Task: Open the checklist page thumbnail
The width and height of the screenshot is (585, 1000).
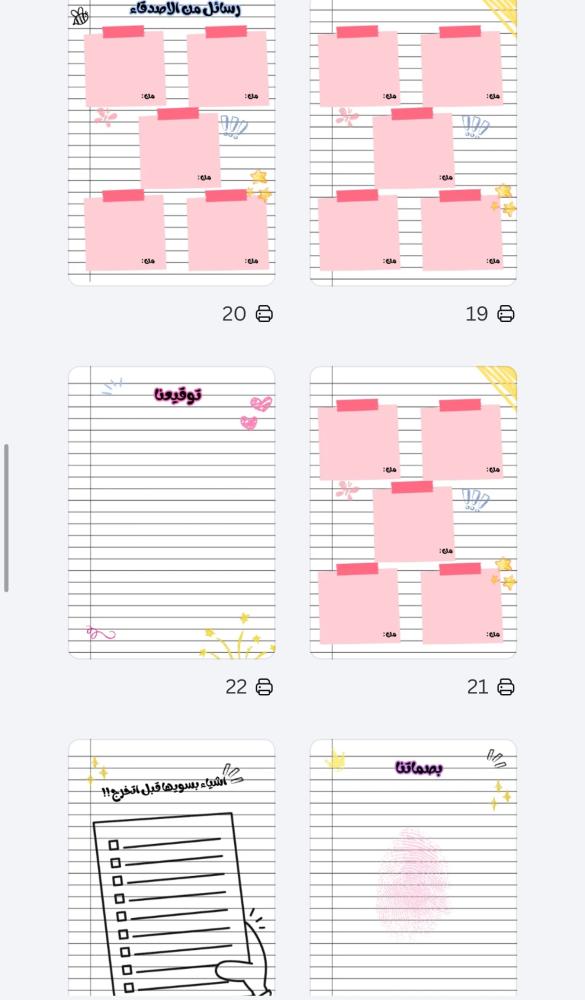Action: point(172,869)
